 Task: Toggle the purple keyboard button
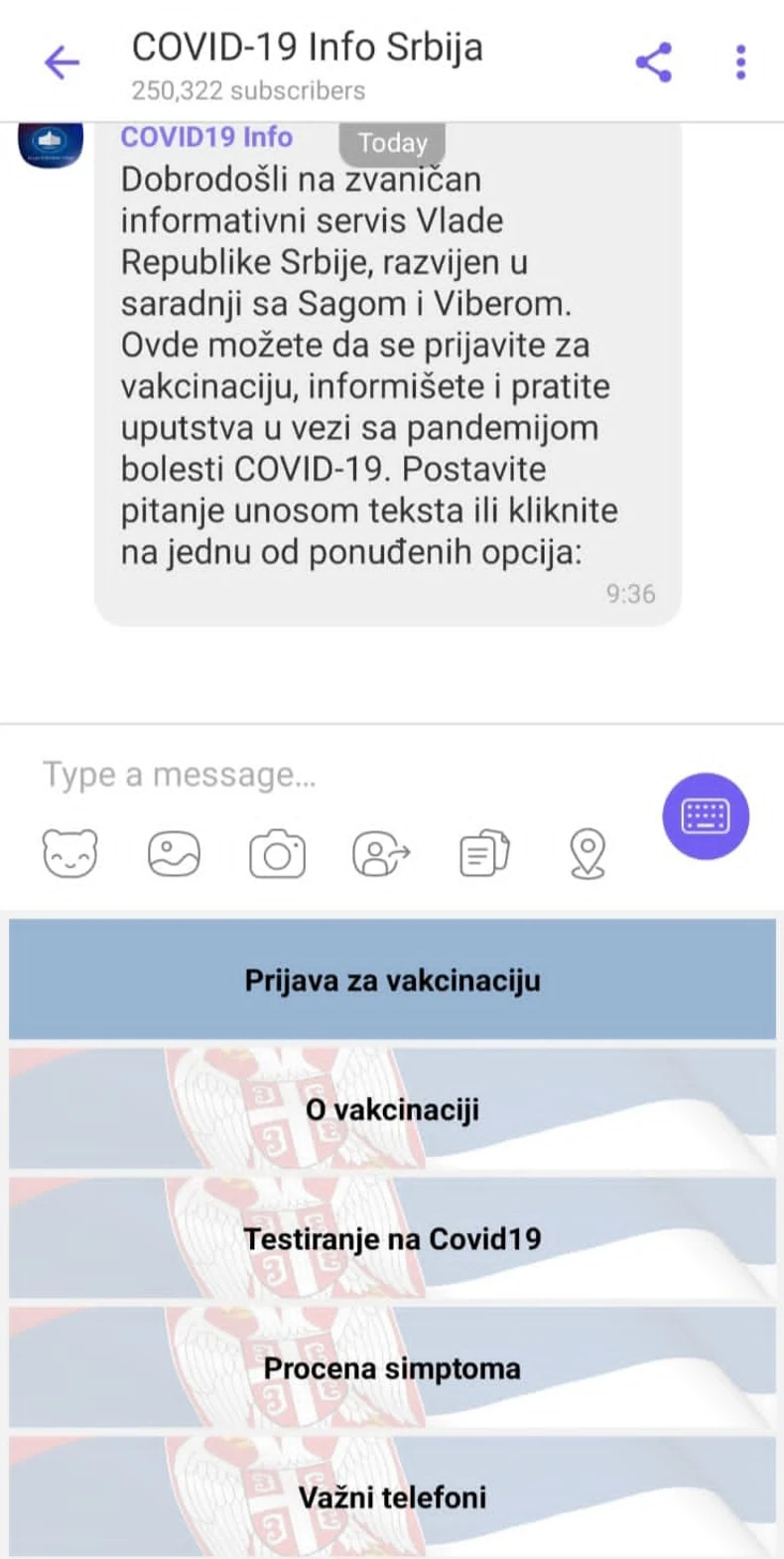tap(706, 816)
